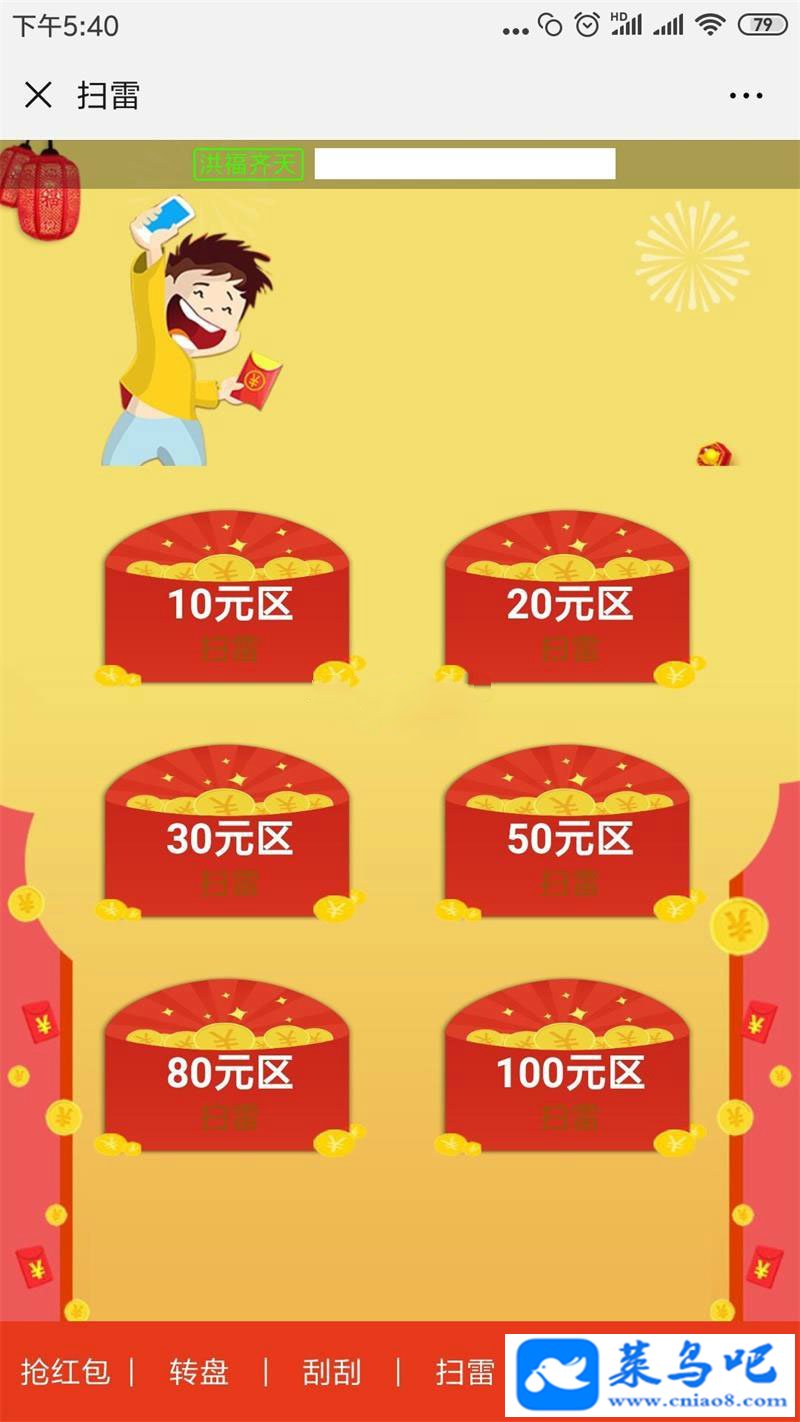800x1422 pixels.
Task: Switch to the 转盘 tab
Action: pyautogui.click(x=199, y=1372)
